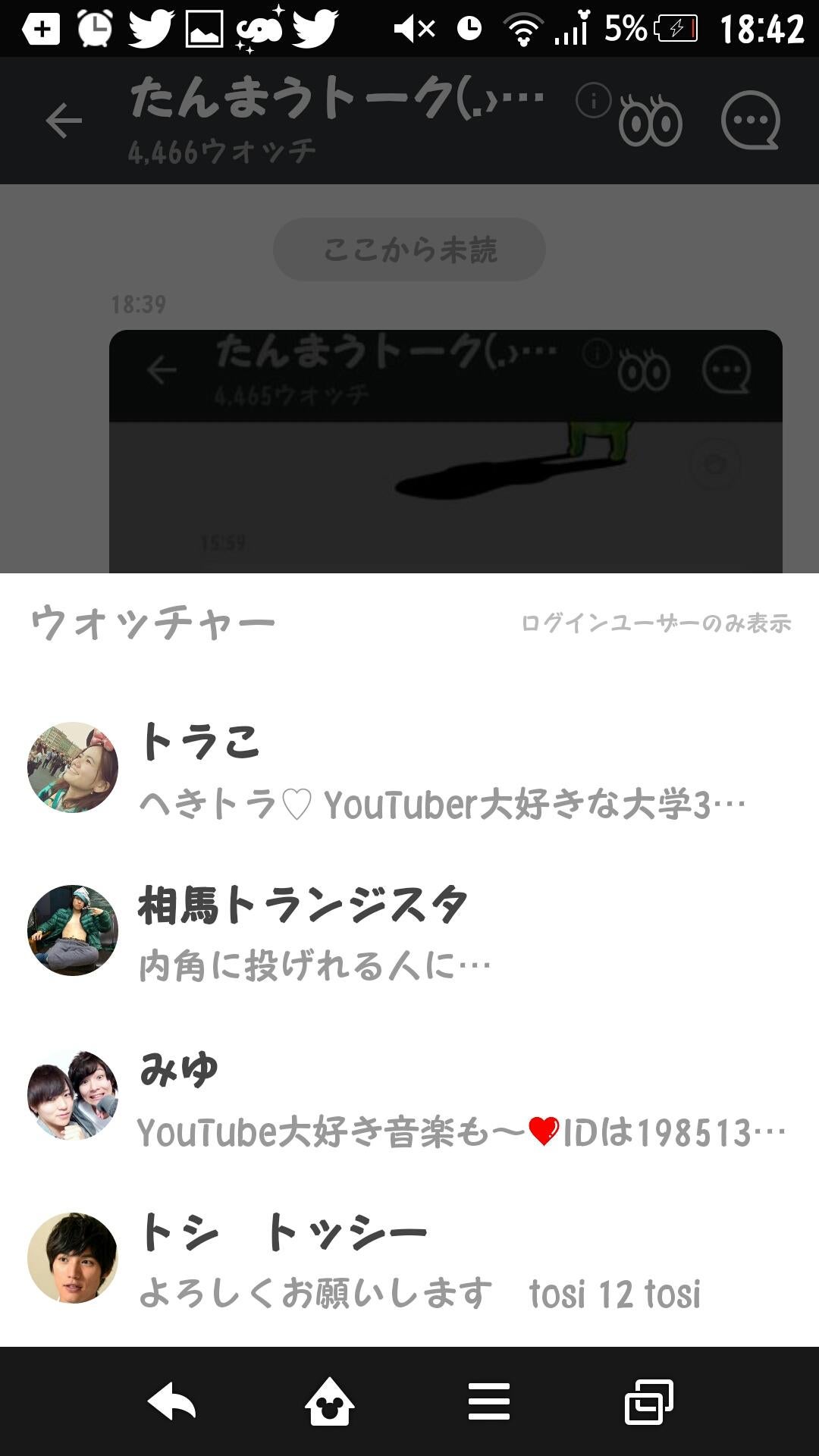The width and height of the screenshot is (819, 1456).
Task: Tap the battery charging indicator at 5%
Action: (x=675, y=25)
